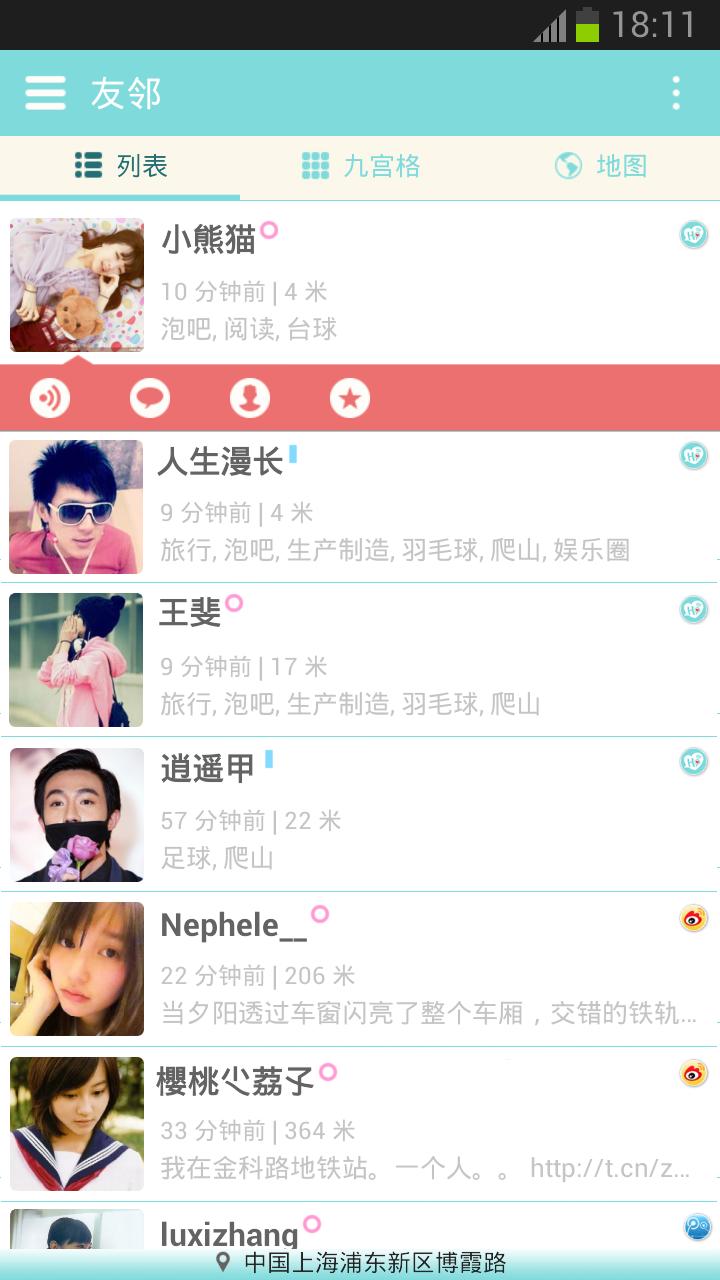View profile via the person icon

coord(250,398)
